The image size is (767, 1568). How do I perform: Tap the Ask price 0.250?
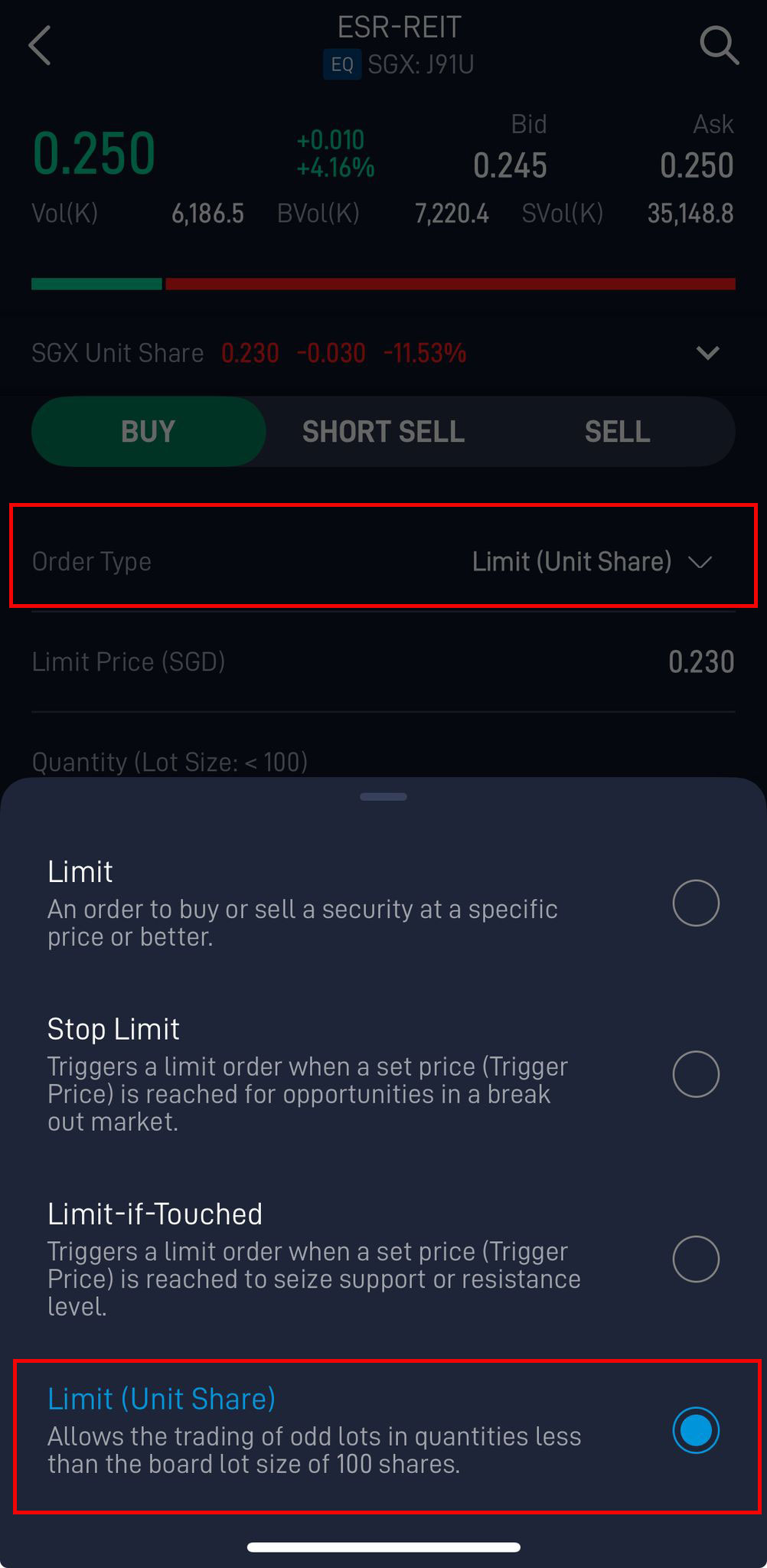pyautogui.click(x=696, y=165)
